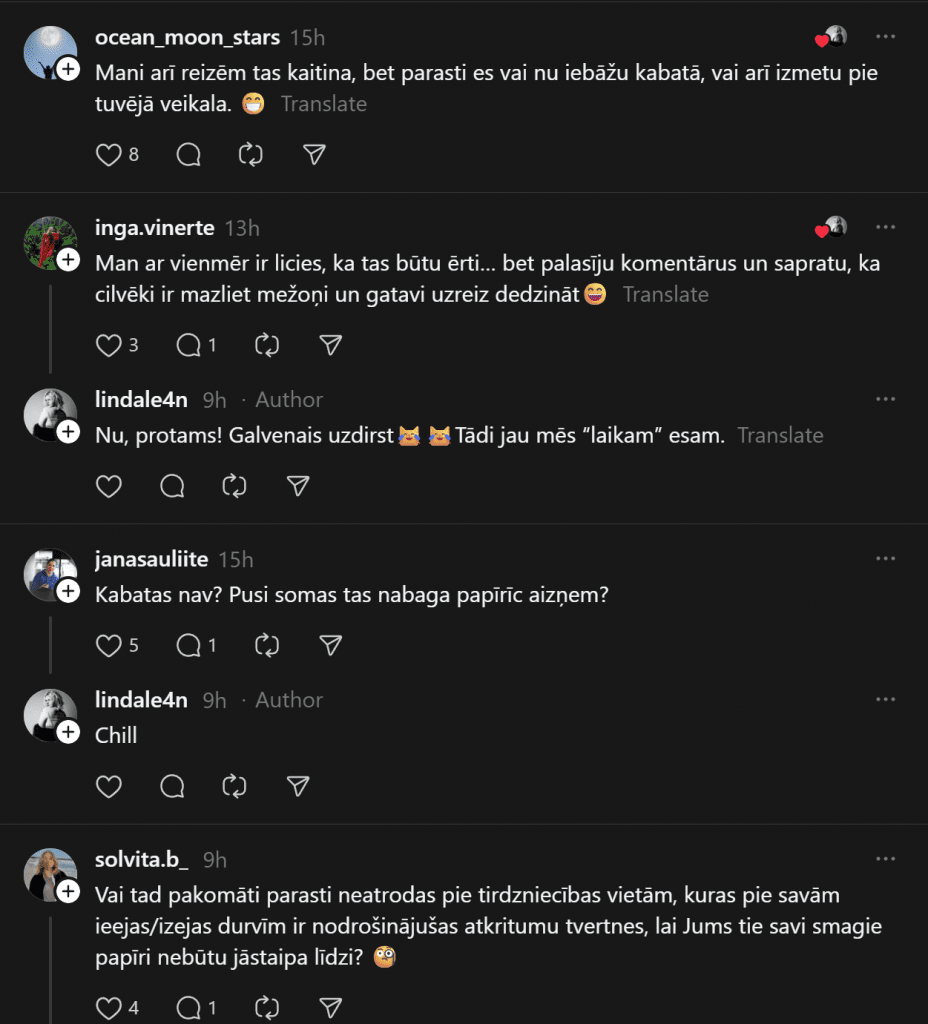This screenshot has height=1024, width=928.
Task: Open overflow menu on lindale4n's "Chill" reply
Action: click(885, 699)
